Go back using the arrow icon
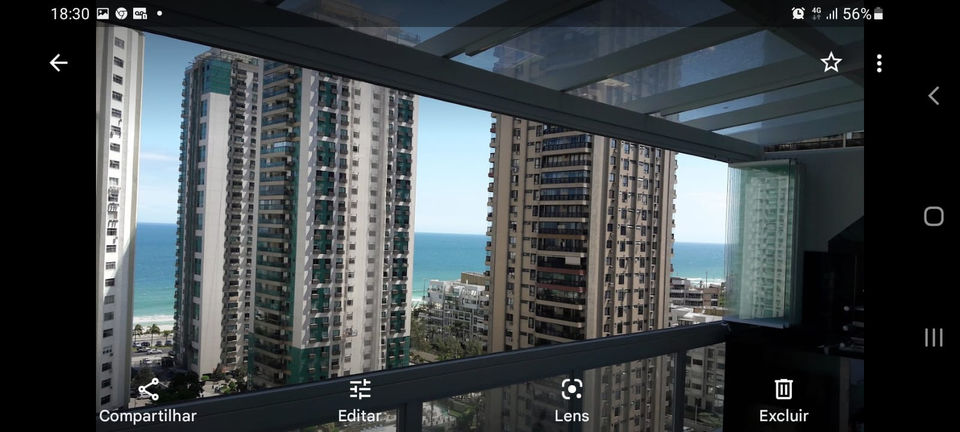Viewport: 960px width, 432px height. [x=59, y=63]
